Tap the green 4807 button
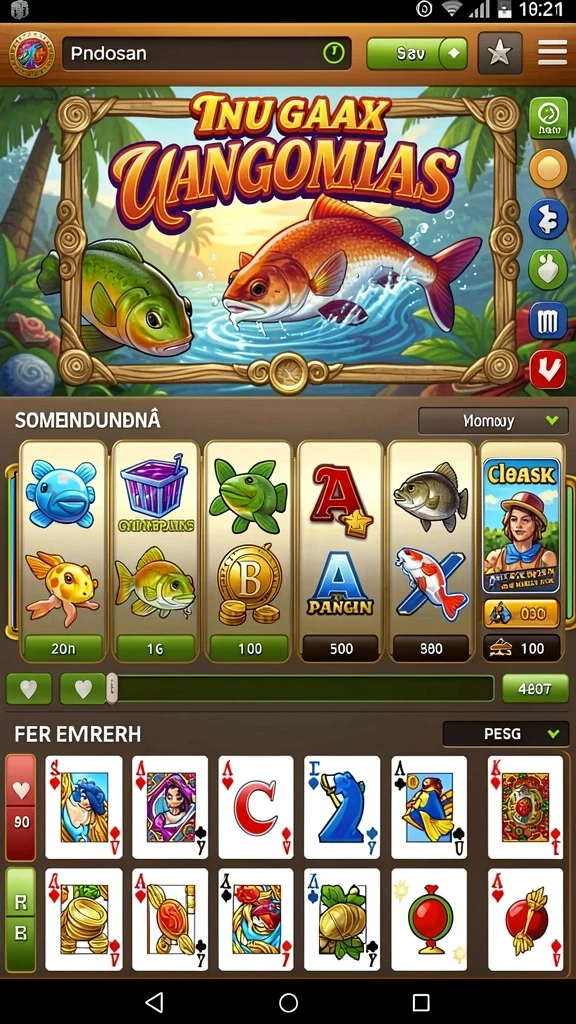Screen dimensions: 576x1024 (x=535, y=688)
